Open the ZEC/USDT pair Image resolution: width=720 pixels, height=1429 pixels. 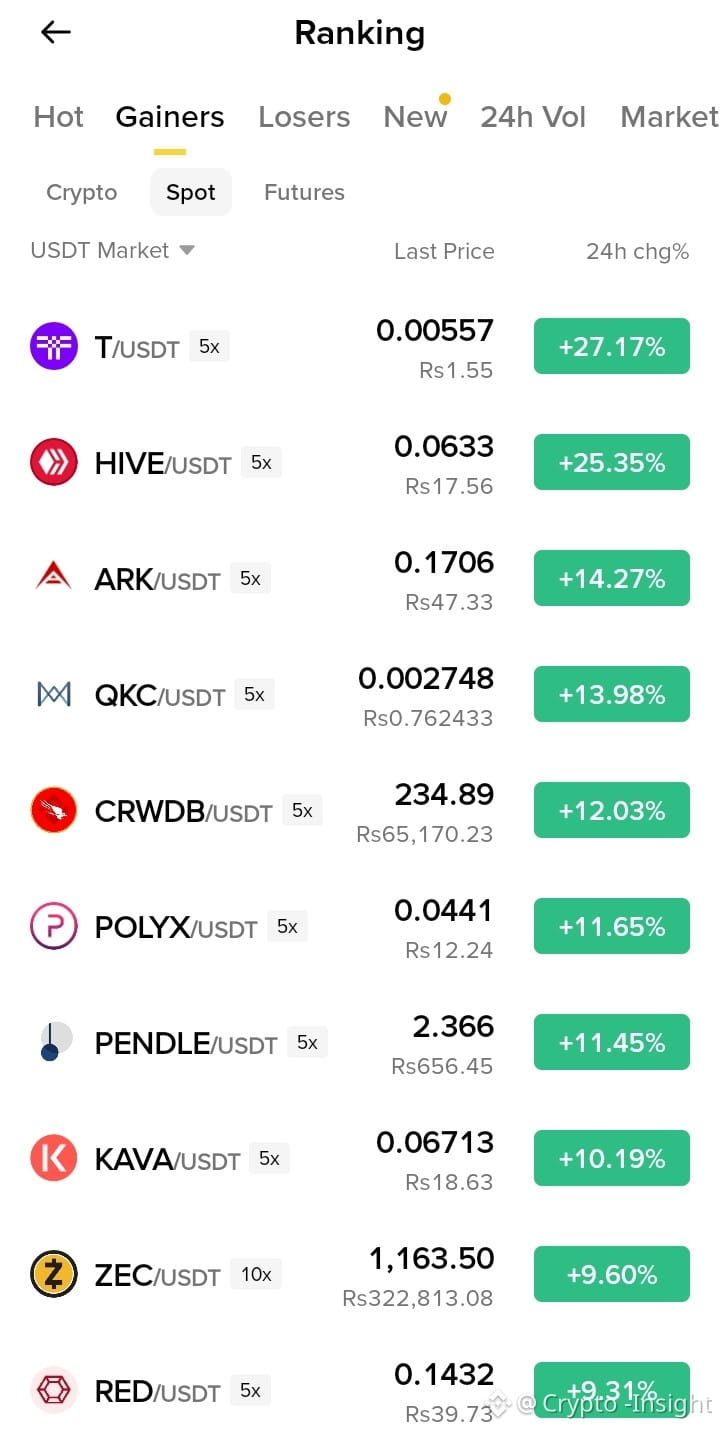pos(360,1275)
